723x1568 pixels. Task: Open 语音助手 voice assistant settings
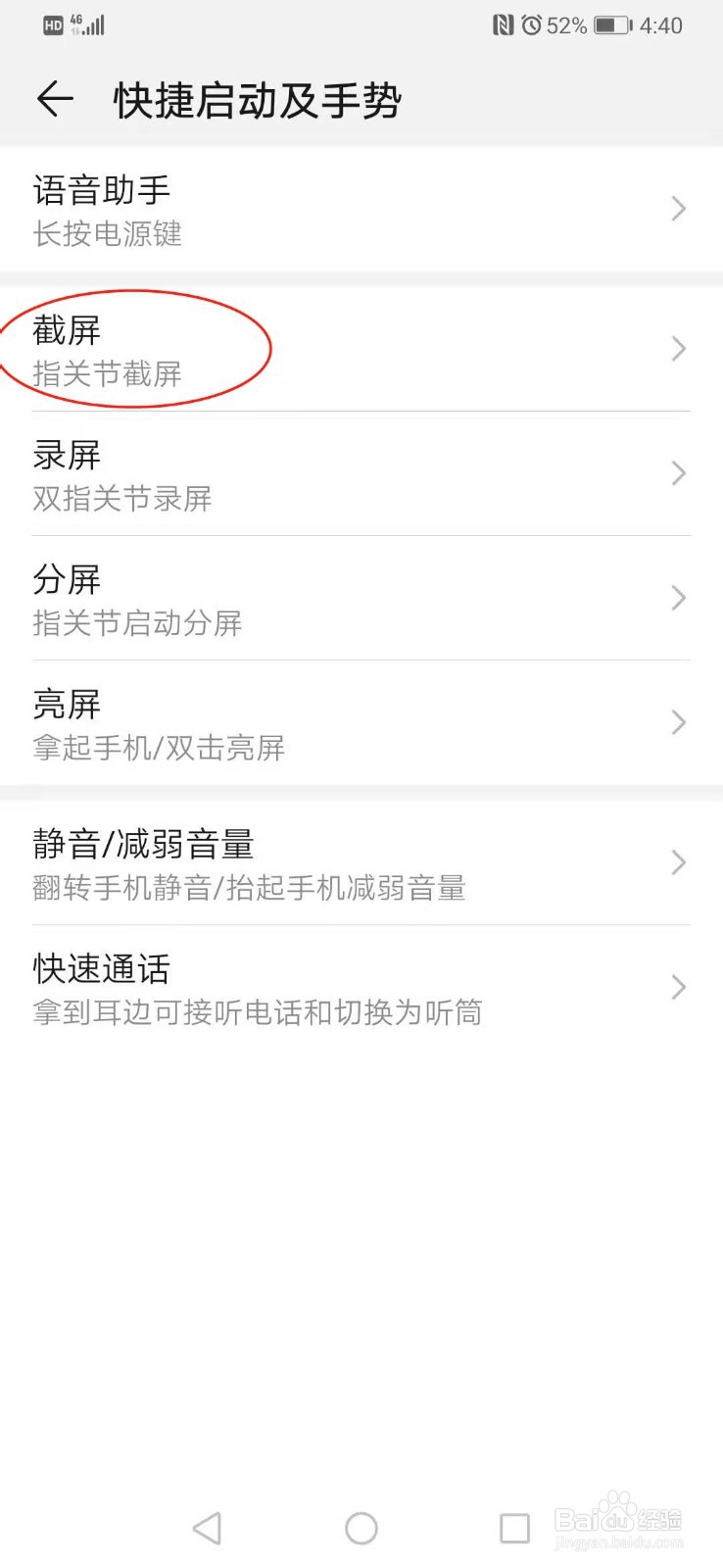(x=361, y=208)
